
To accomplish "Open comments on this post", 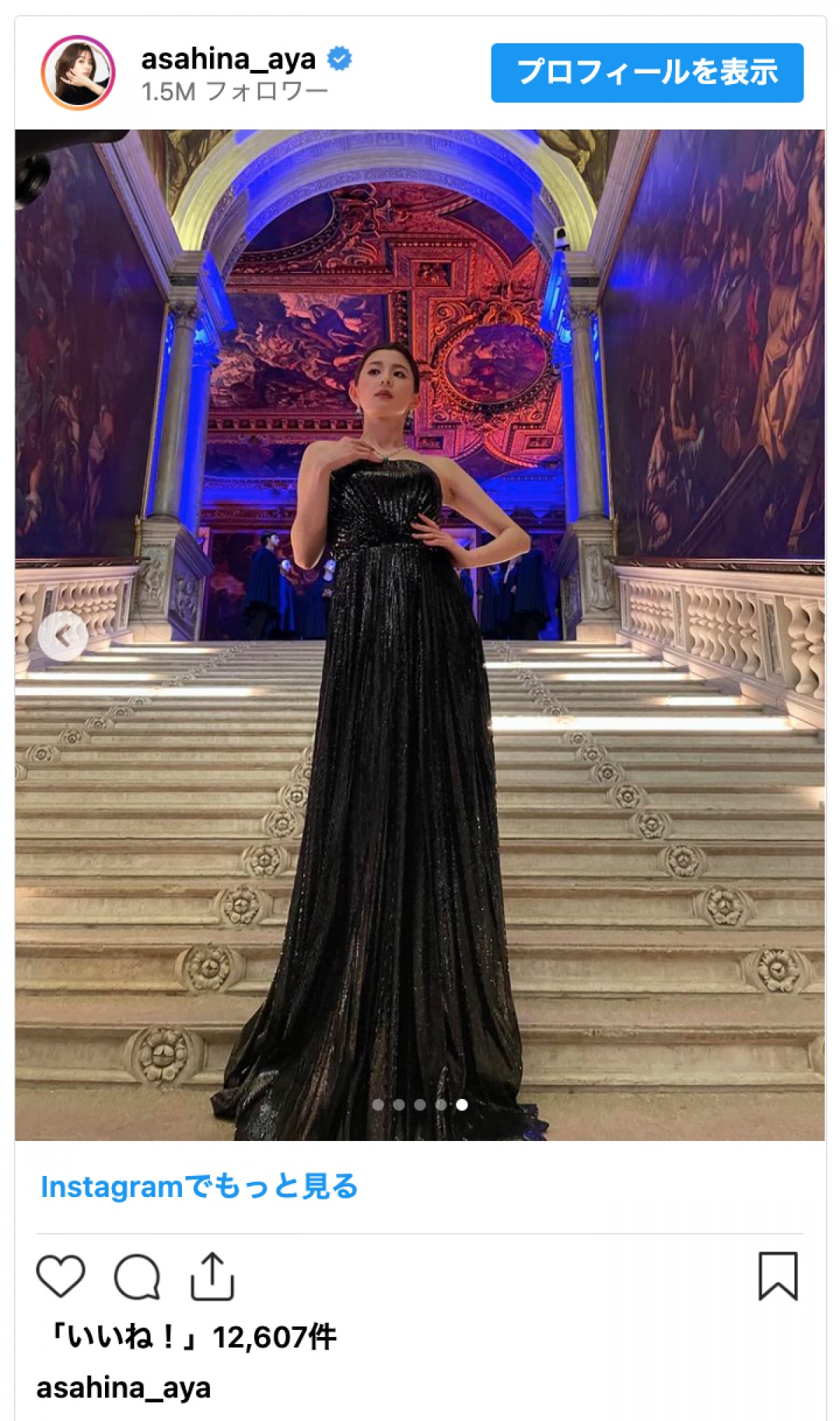I will tap(137, 1276).
